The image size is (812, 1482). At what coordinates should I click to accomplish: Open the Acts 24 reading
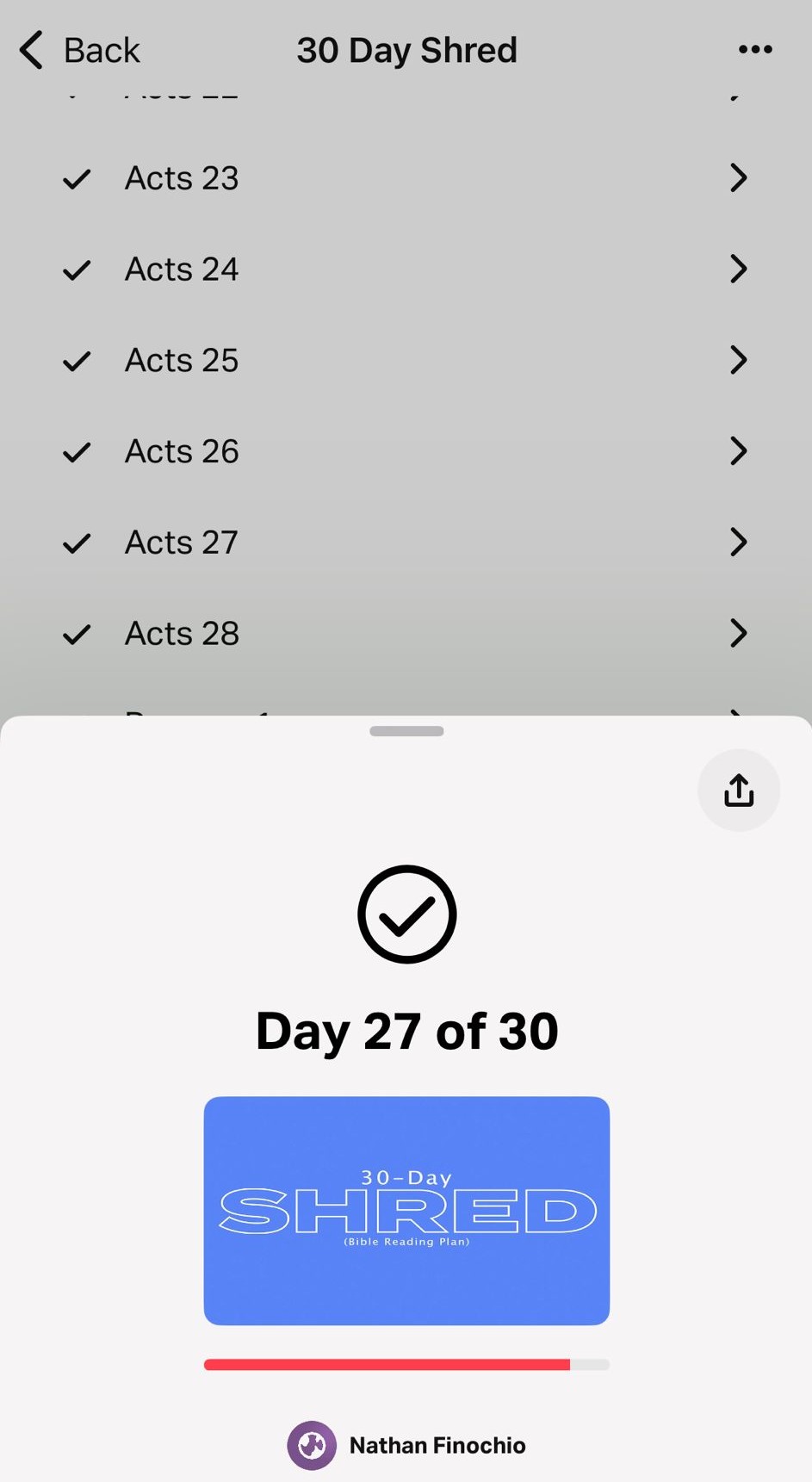pyautogui.click(x=406, y=270)
